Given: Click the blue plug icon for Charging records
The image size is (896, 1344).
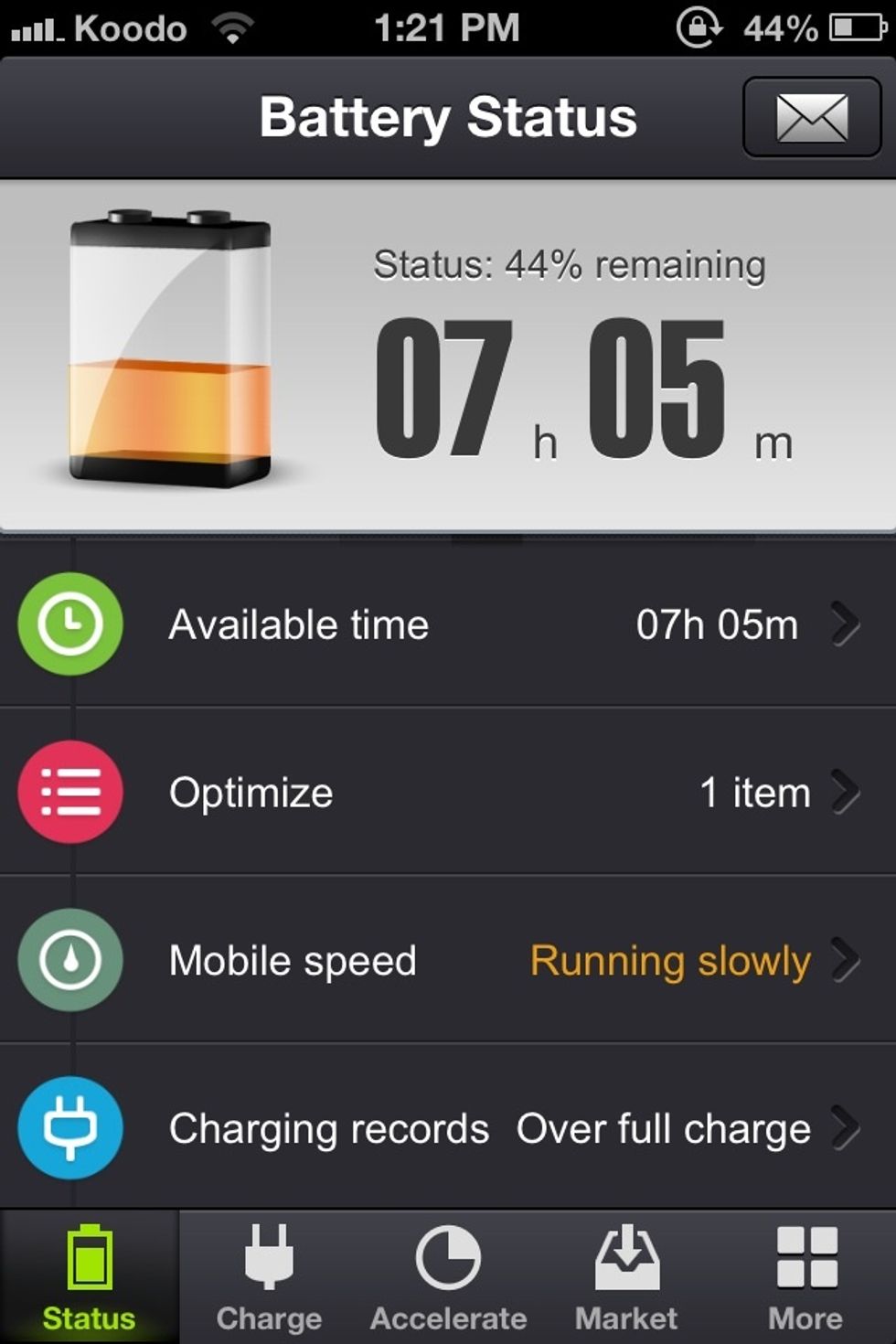Looking at the screenshot, I should [69, 1127].
